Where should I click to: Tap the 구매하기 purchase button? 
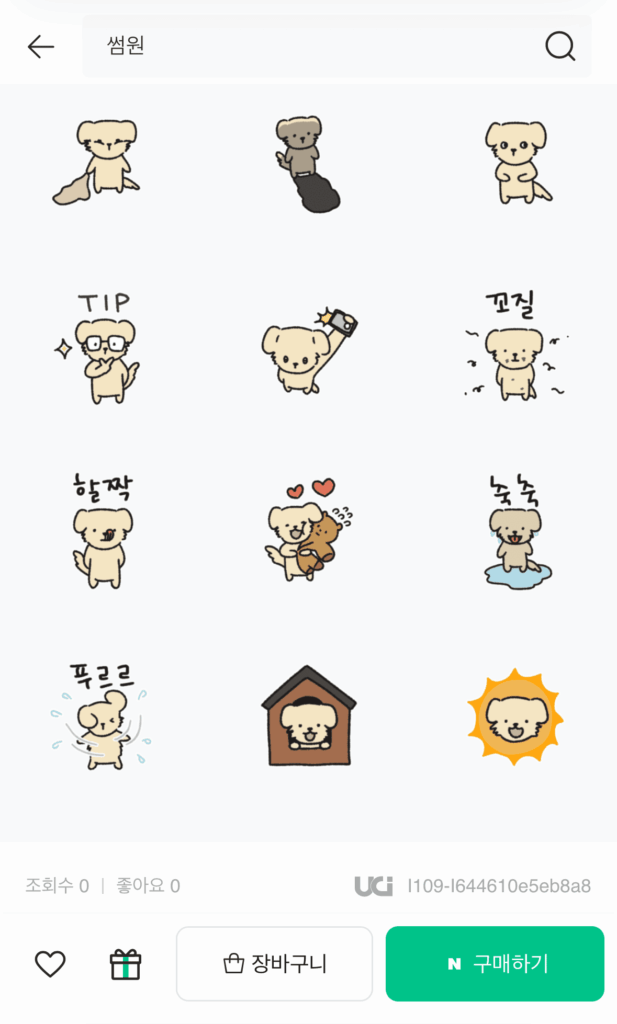coord(495,964)
